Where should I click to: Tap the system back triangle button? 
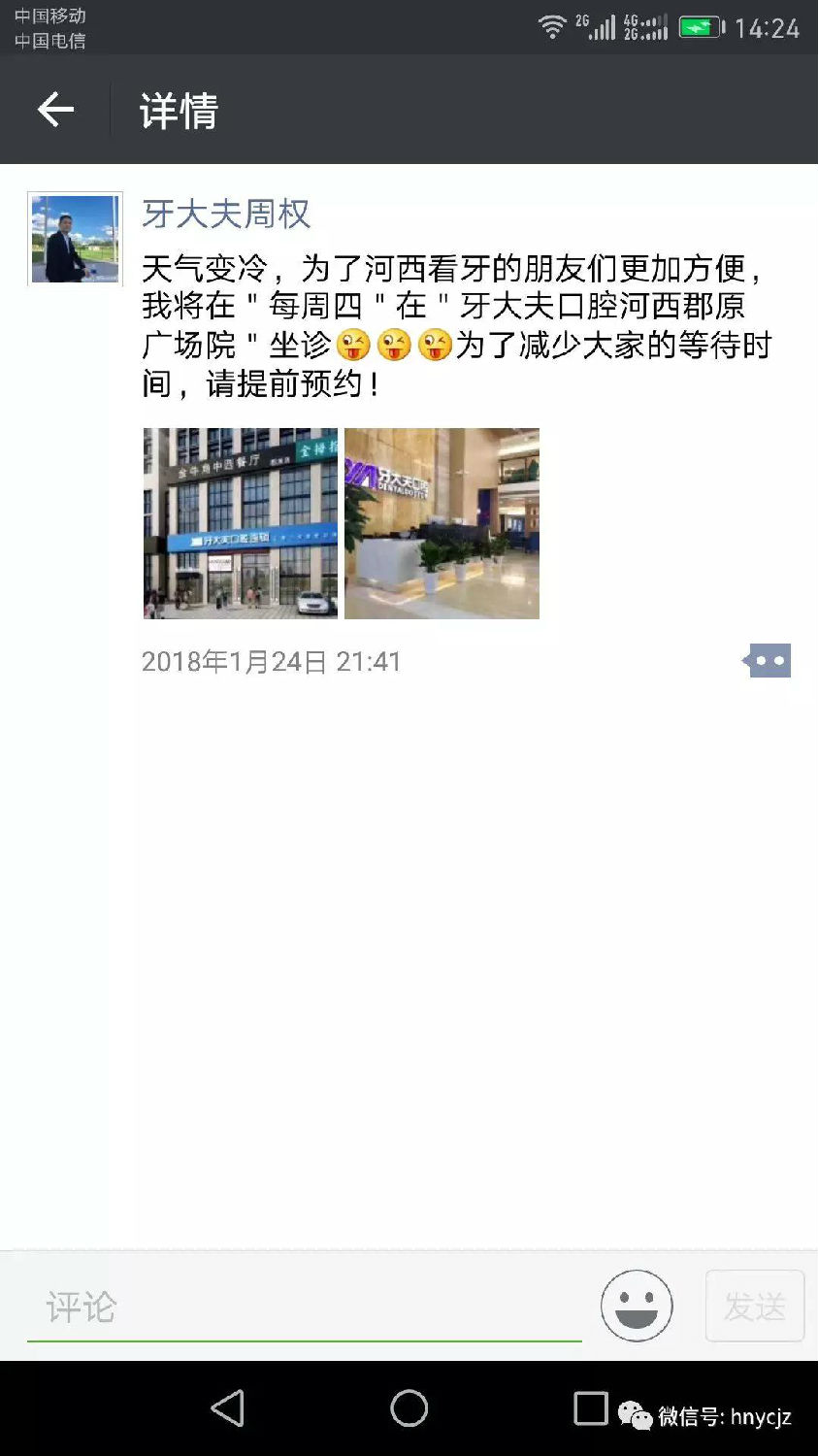point(228,1408)
